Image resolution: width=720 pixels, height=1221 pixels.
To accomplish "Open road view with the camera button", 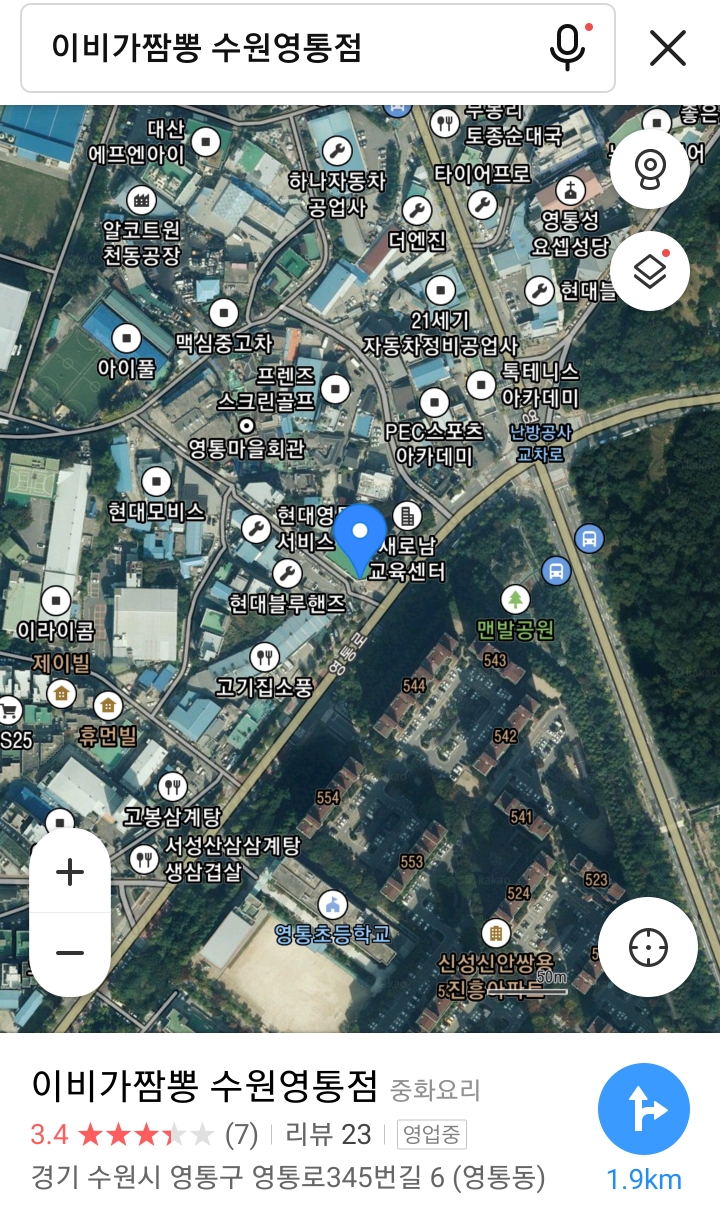I will (650, 169).
